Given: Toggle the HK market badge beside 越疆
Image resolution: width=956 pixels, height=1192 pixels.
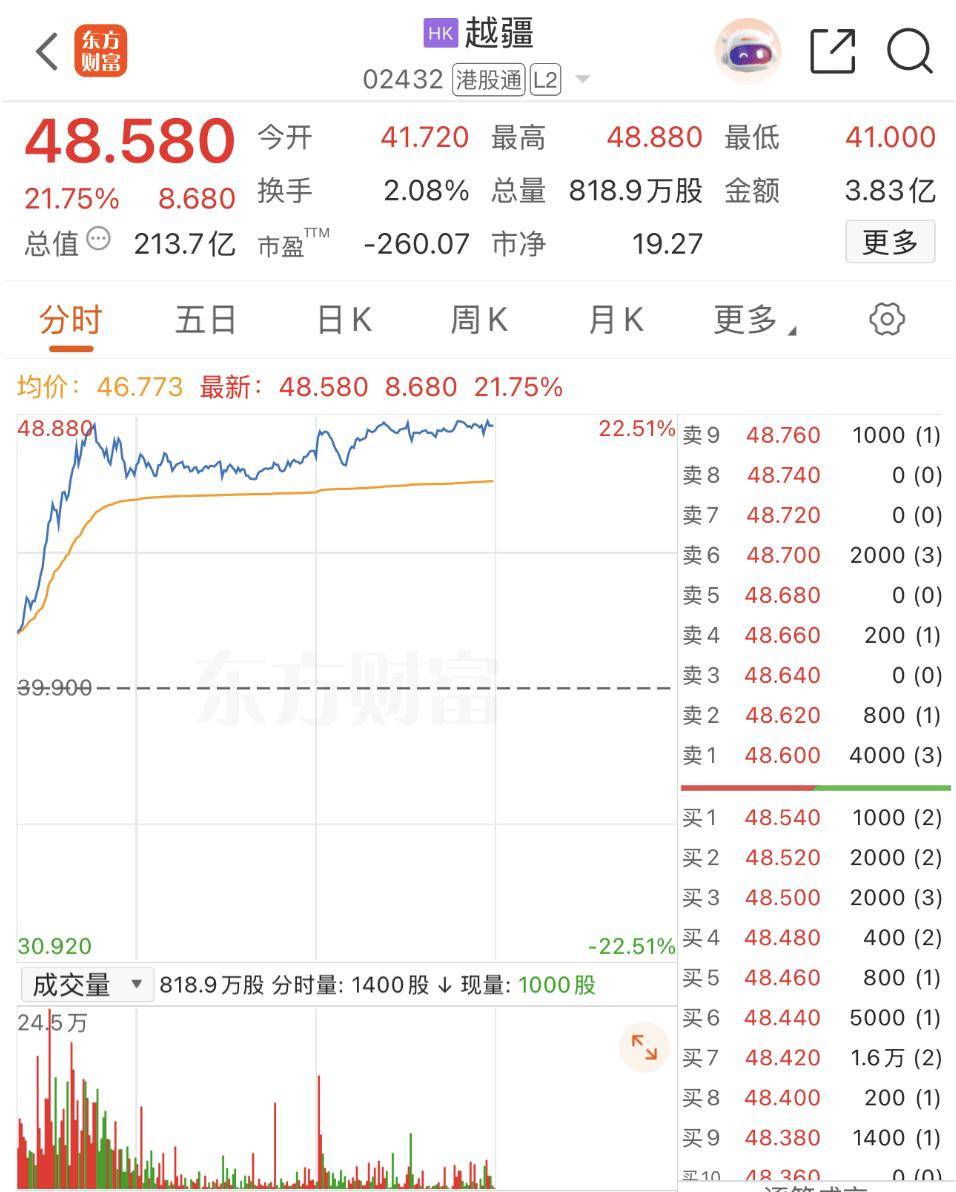Looking at the screenshot, I should coord(440,33).
